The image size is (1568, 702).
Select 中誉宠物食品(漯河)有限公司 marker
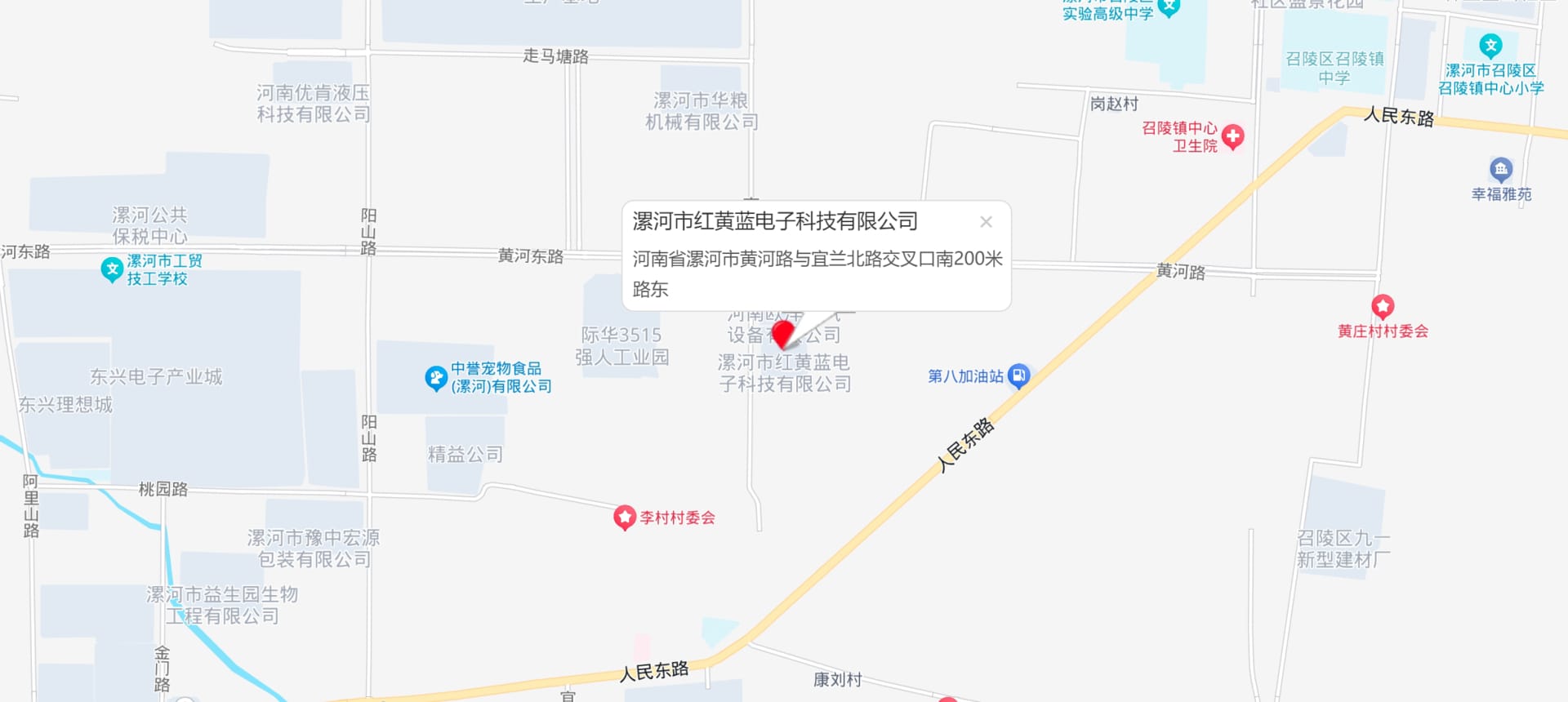click(436, 378)
